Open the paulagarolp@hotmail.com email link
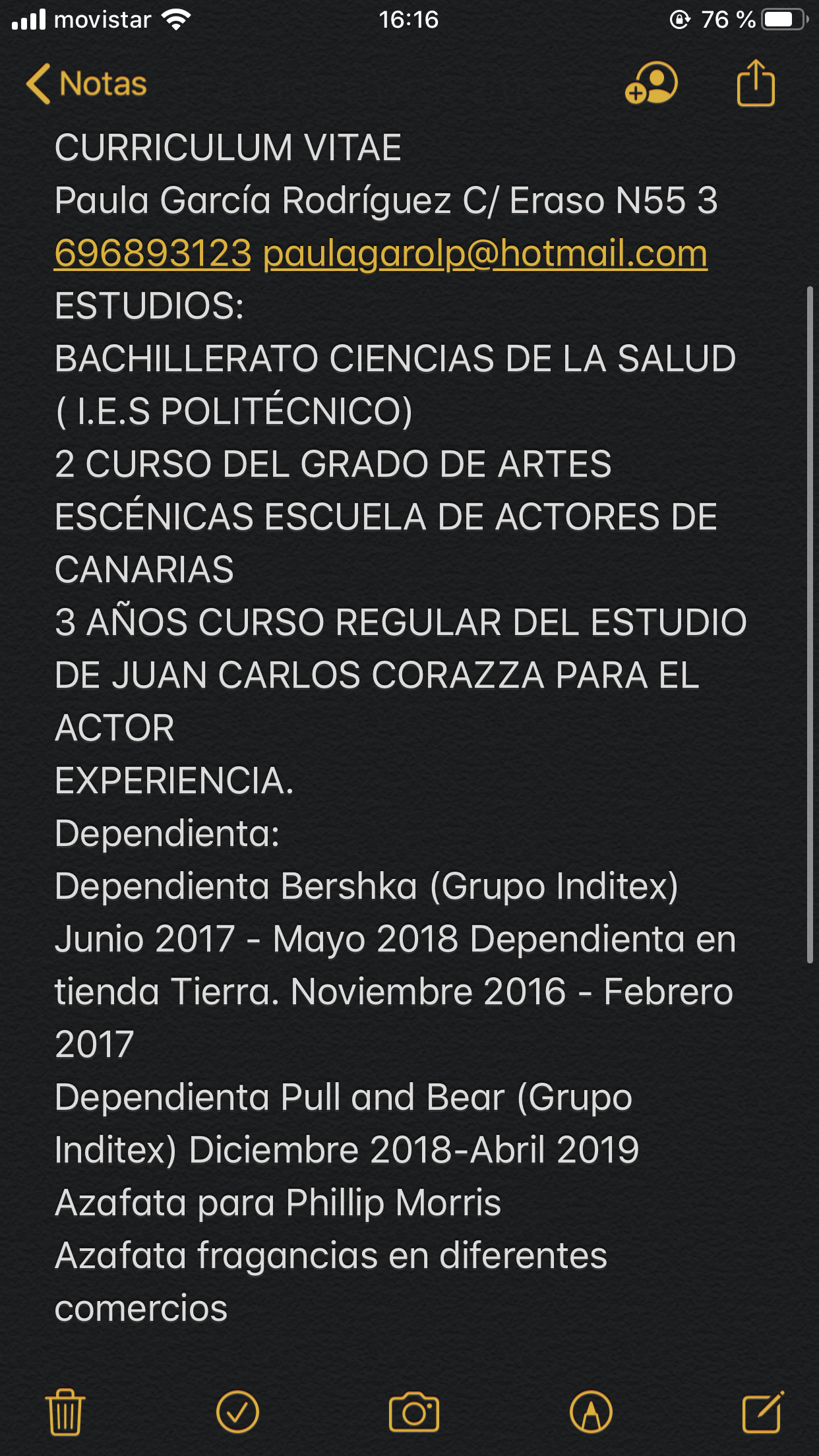Viewport: 819px width, 1456px height. pyautogui.click(x=485, y=254)
